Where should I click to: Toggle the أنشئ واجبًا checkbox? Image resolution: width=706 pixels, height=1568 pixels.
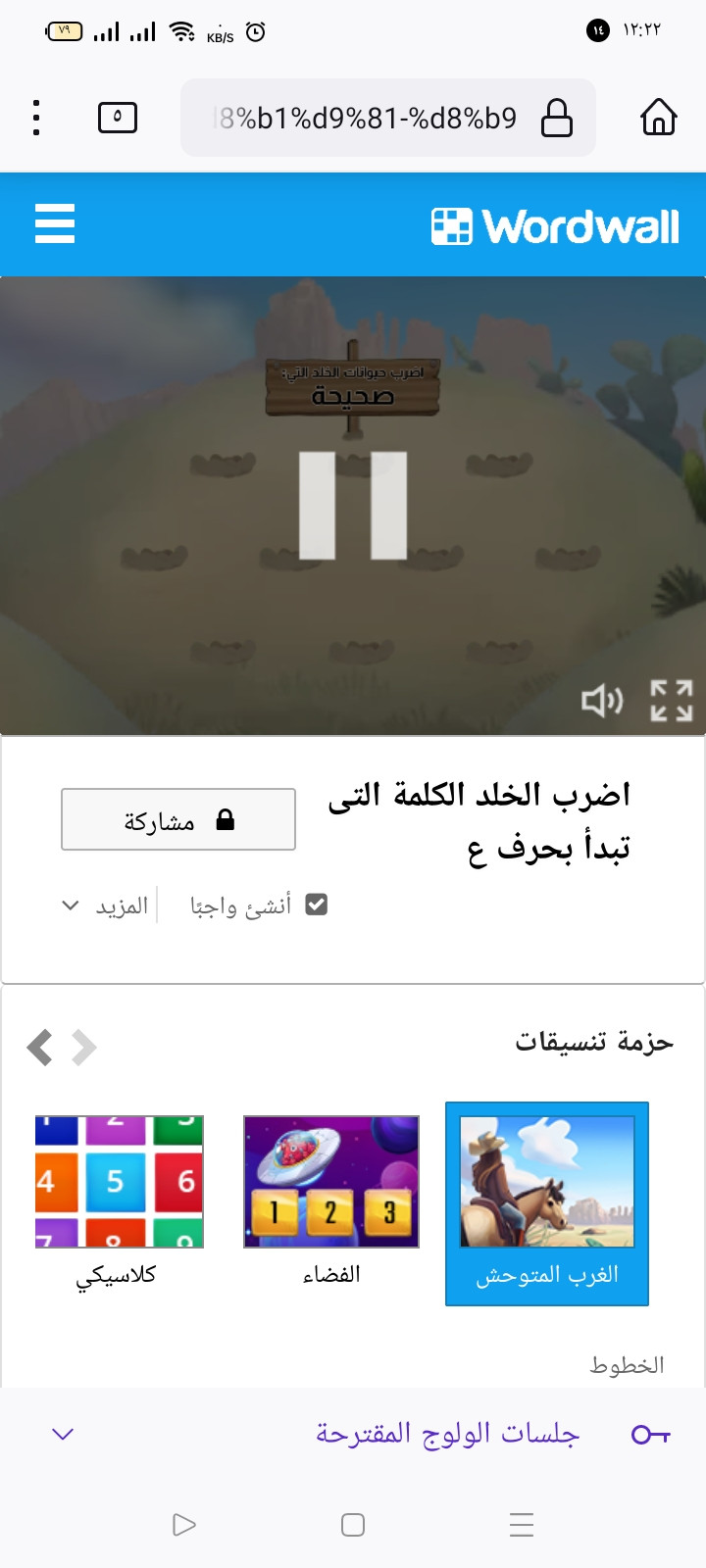316,905
